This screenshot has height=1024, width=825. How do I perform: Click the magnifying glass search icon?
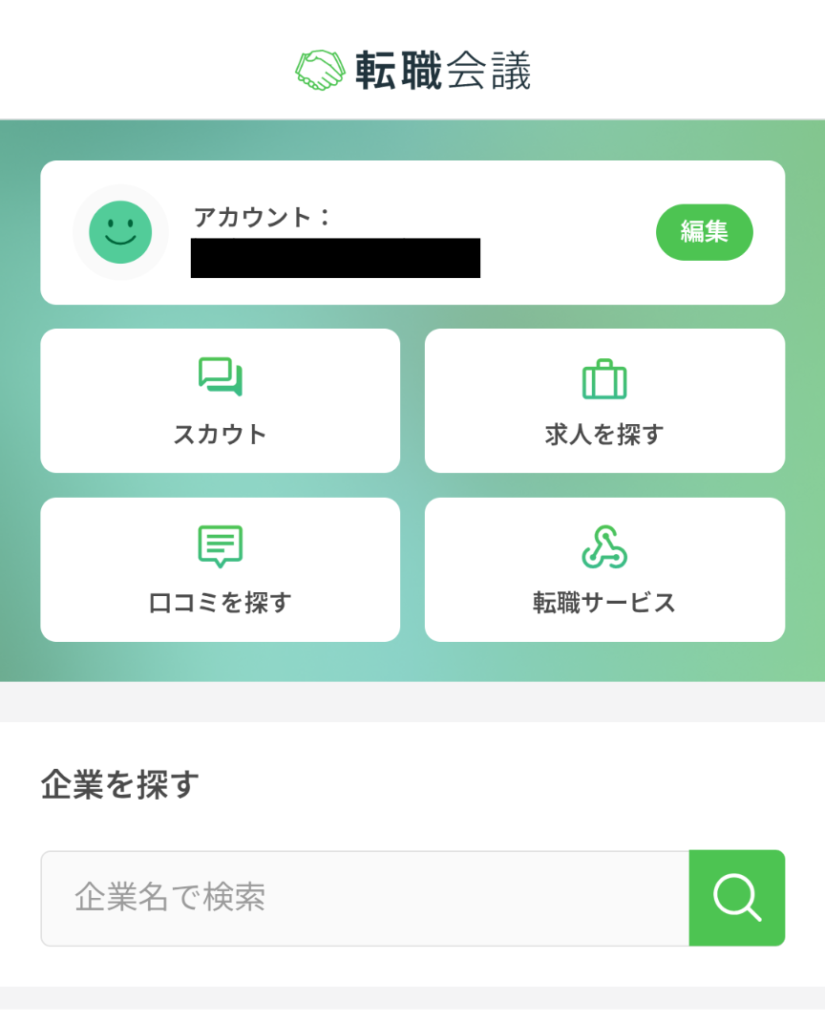[x=737, y=897]
